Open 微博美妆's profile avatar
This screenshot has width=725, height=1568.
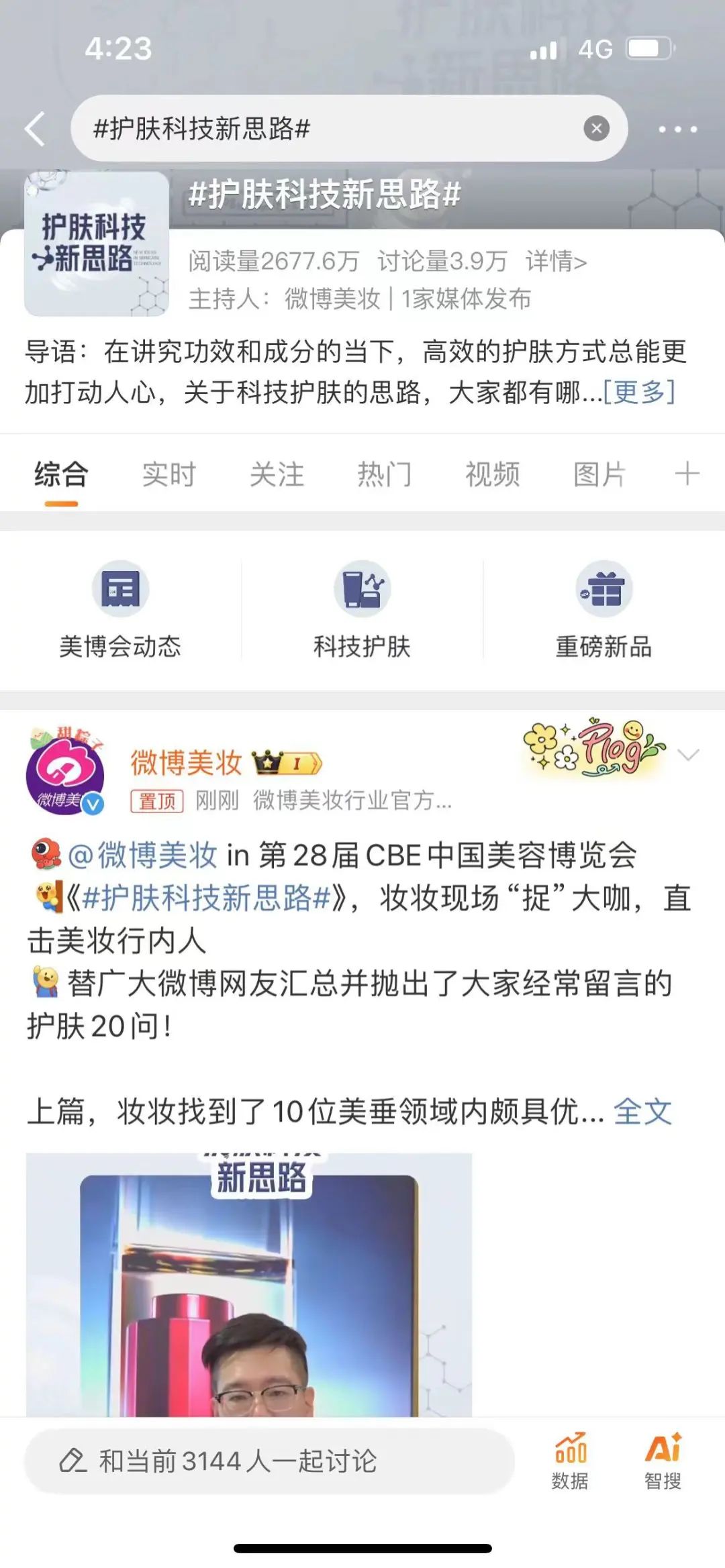tap(64, 772)
